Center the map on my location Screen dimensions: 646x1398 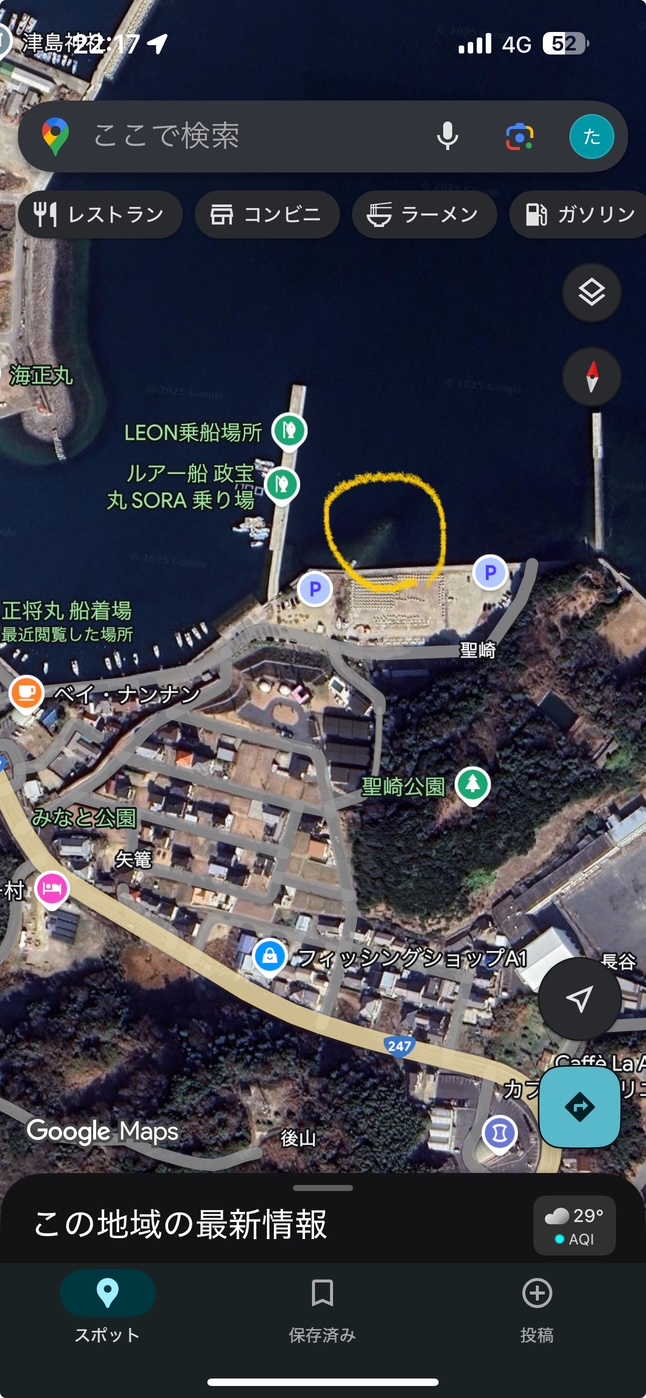coord(580,998)
